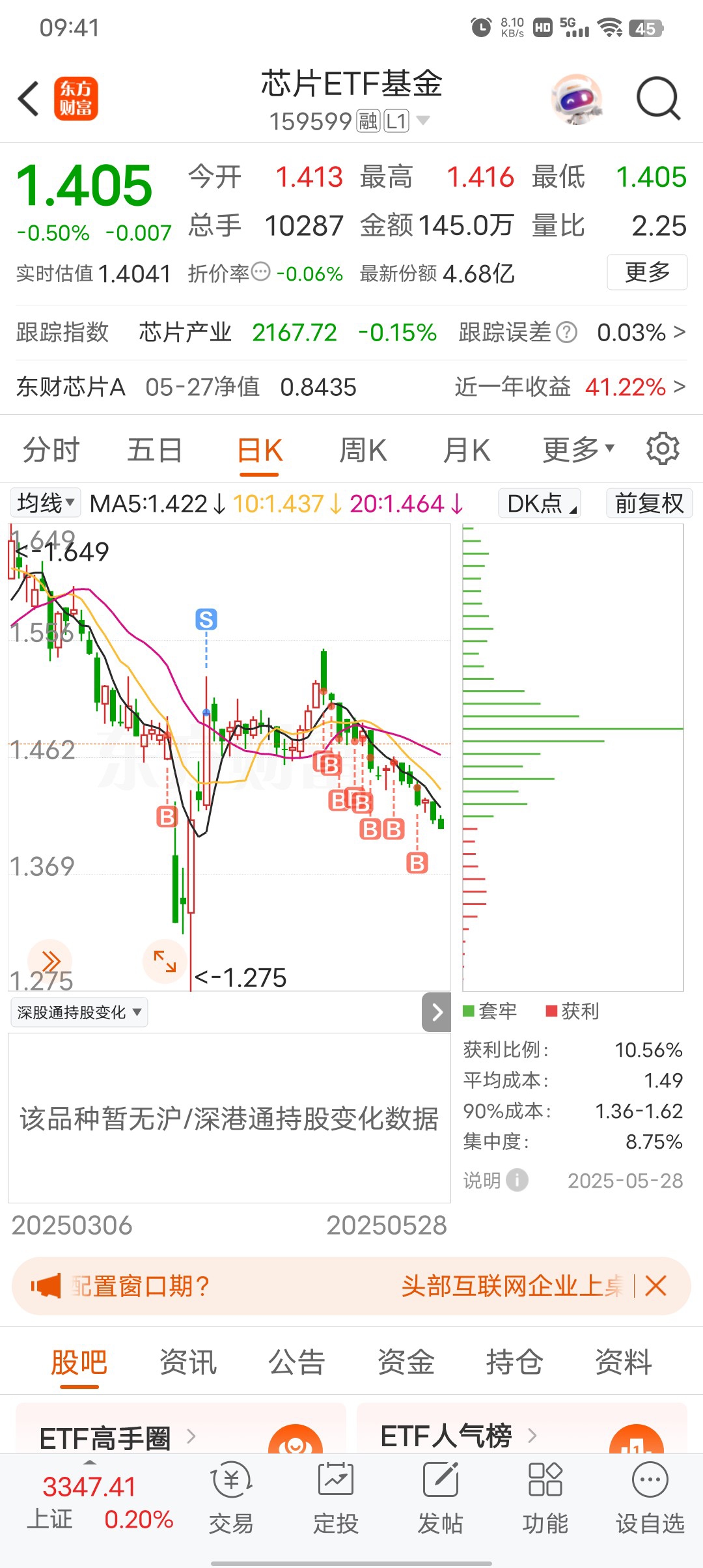The height and width of the screenshot is (1568, 703).
Task: Switch to the 周K chart tab
Action: (363, 449)
